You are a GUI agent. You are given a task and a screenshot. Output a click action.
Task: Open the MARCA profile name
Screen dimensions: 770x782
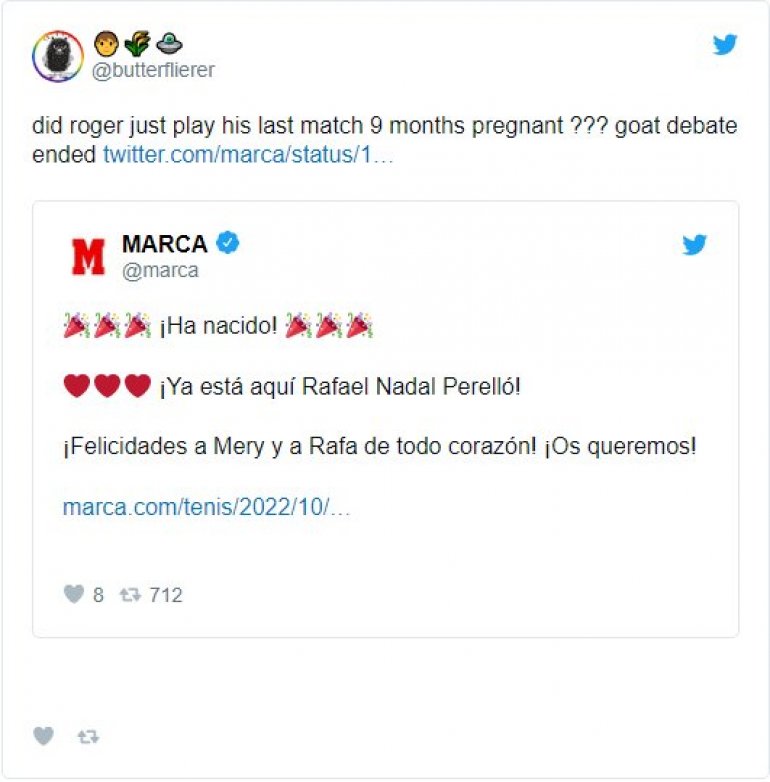[164, 243]
